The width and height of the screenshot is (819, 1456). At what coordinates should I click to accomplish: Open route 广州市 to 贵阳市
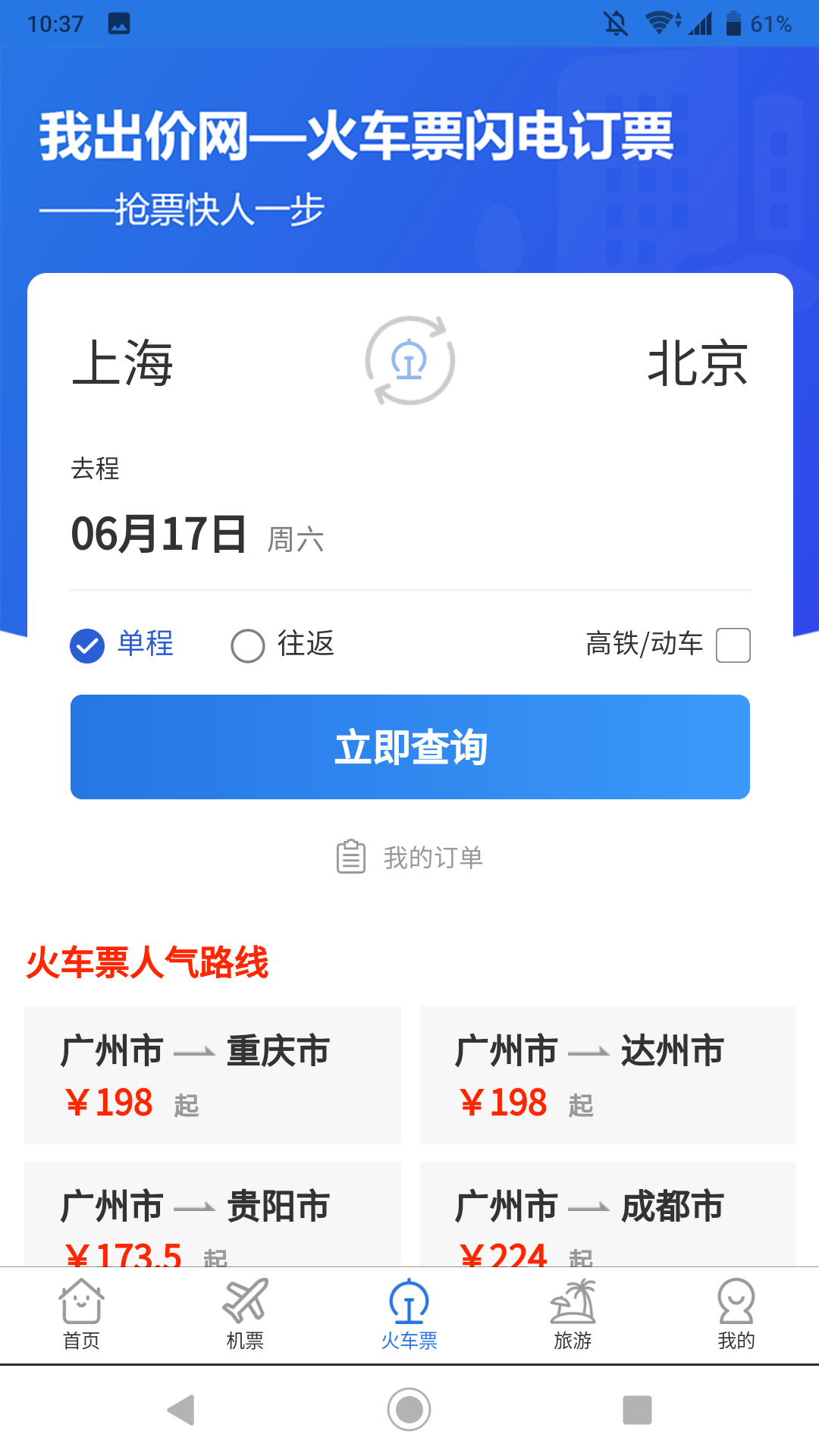[x=213, y=1213]
